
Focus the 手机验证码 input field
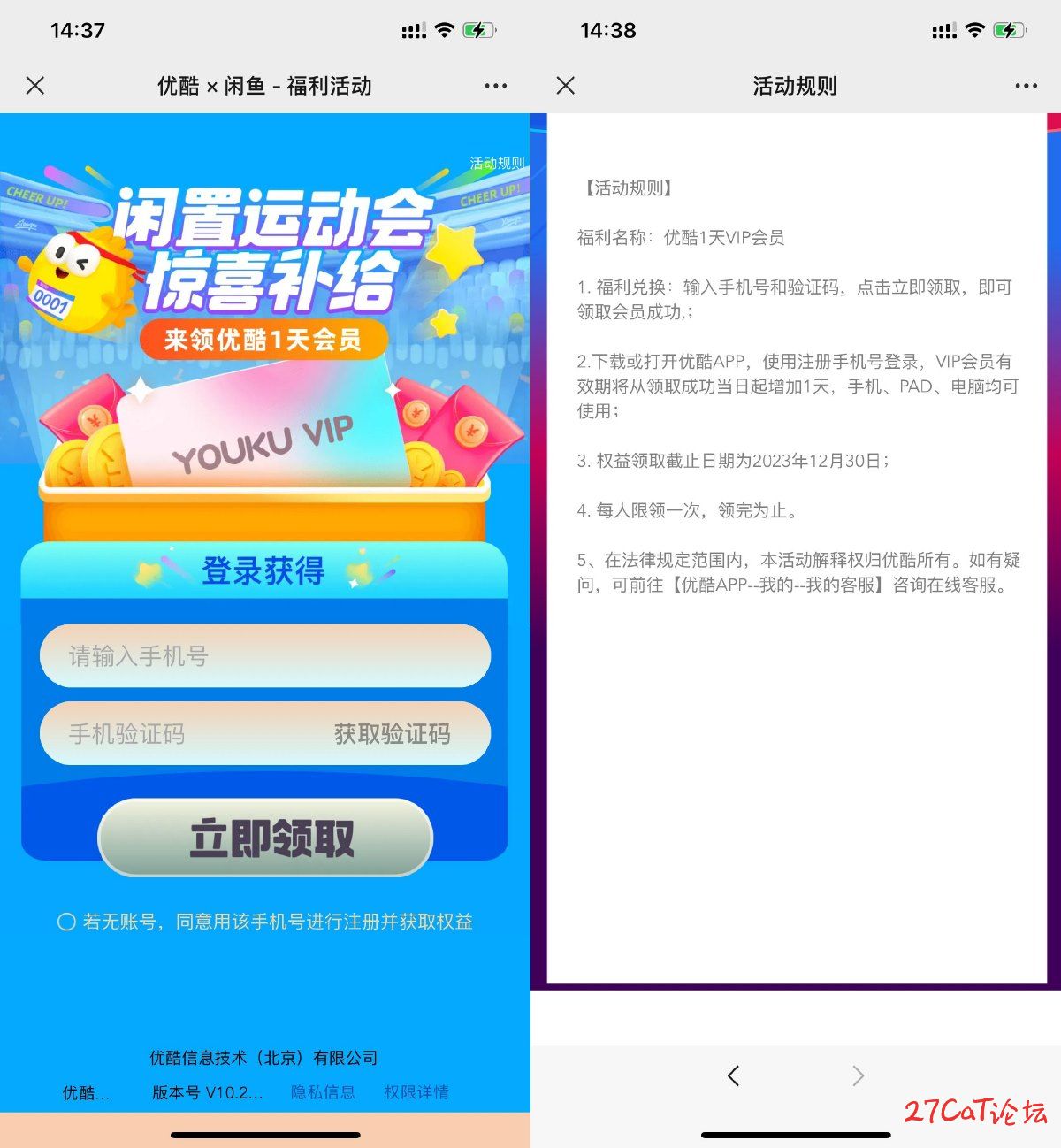(x=177, y=733)
